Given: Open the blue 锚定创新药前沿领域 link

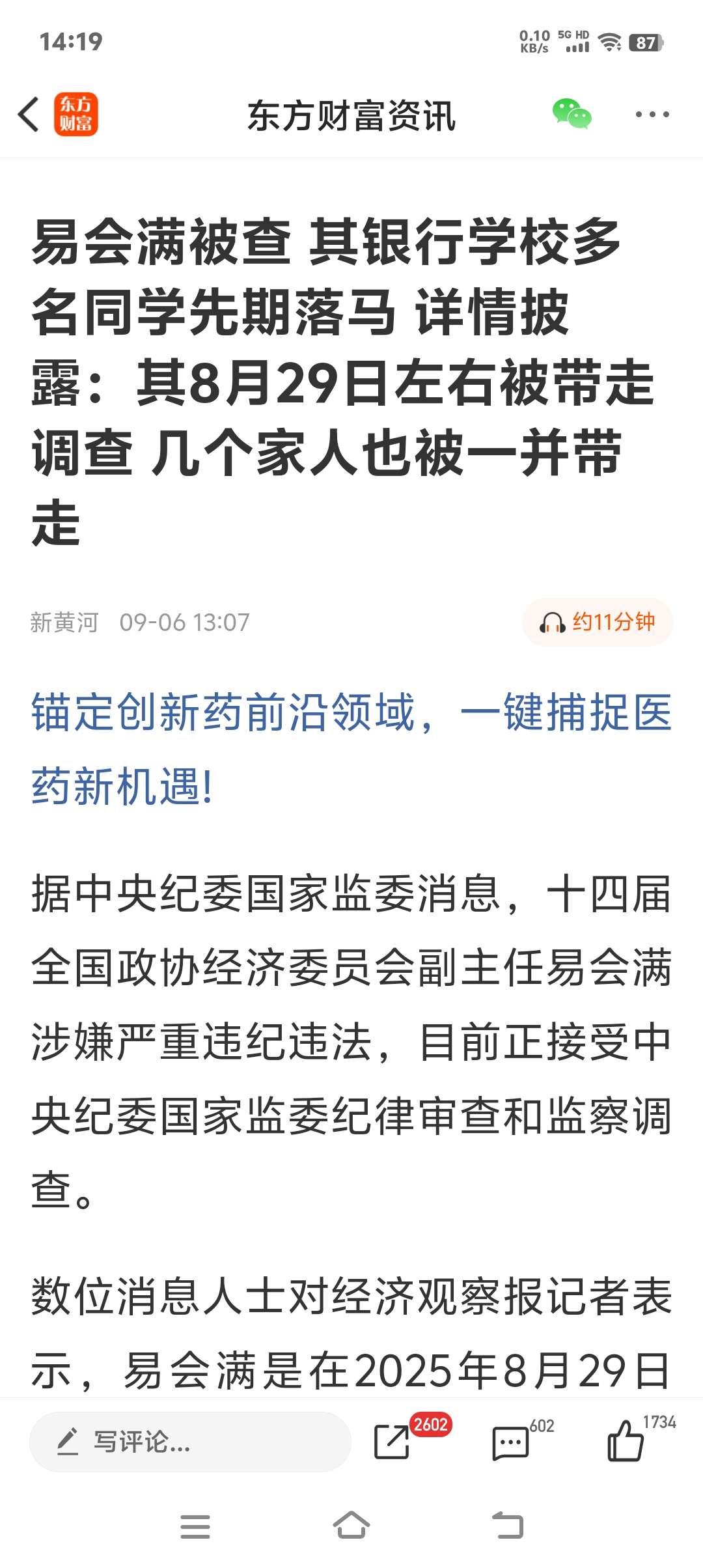Looking at the screenshot, I should (351, 749).
